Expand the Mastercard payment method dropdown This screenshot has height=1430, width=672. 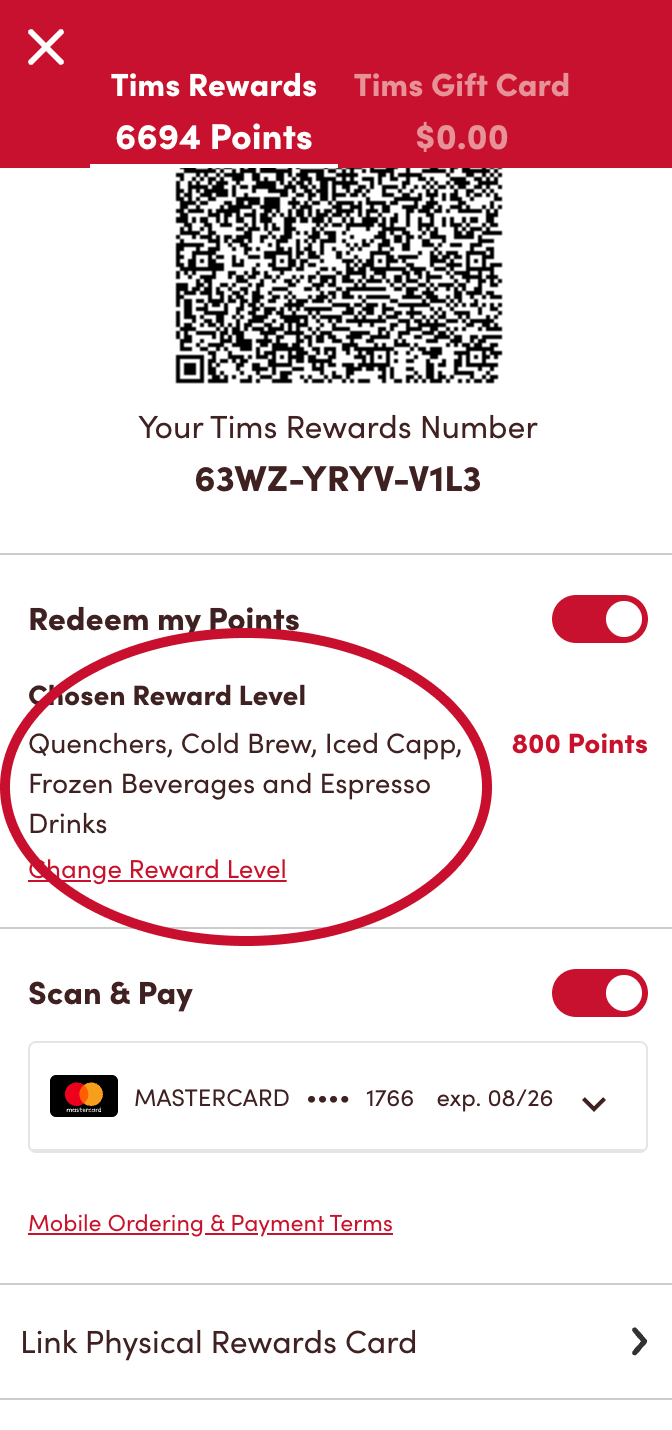(594, 1103)
